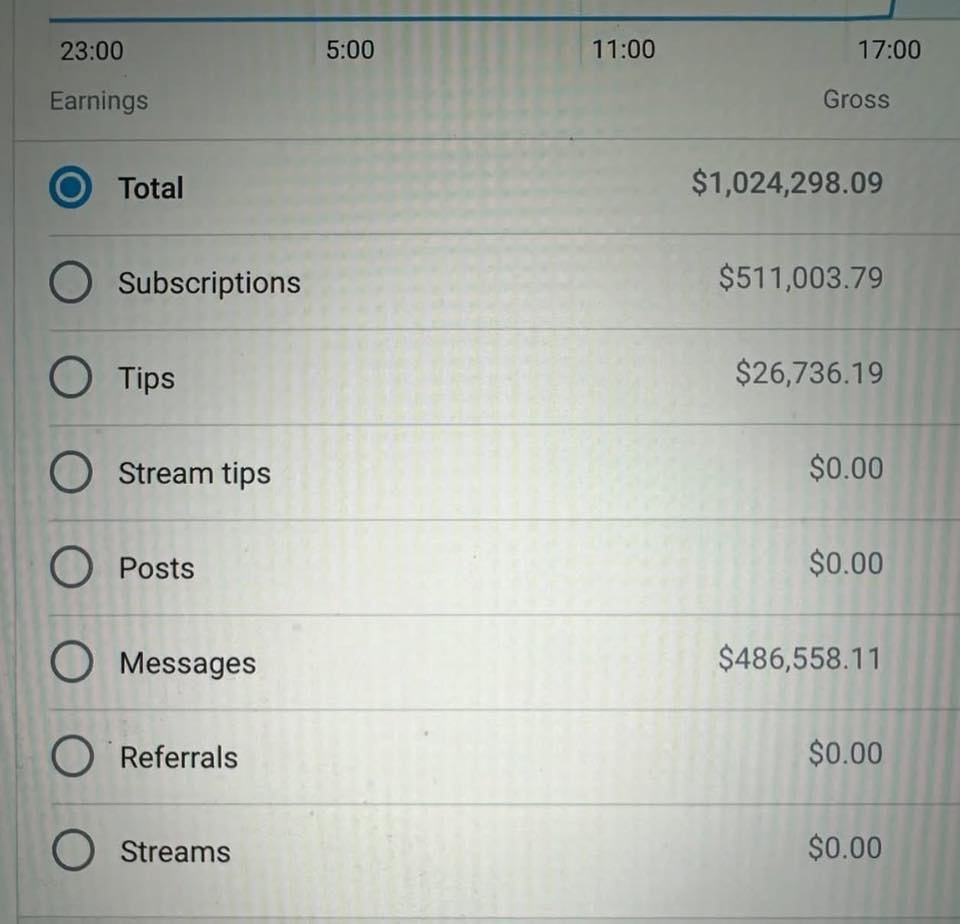Switch the chart to Stream tips
The image size is (960, 924).
coord(71,473)
